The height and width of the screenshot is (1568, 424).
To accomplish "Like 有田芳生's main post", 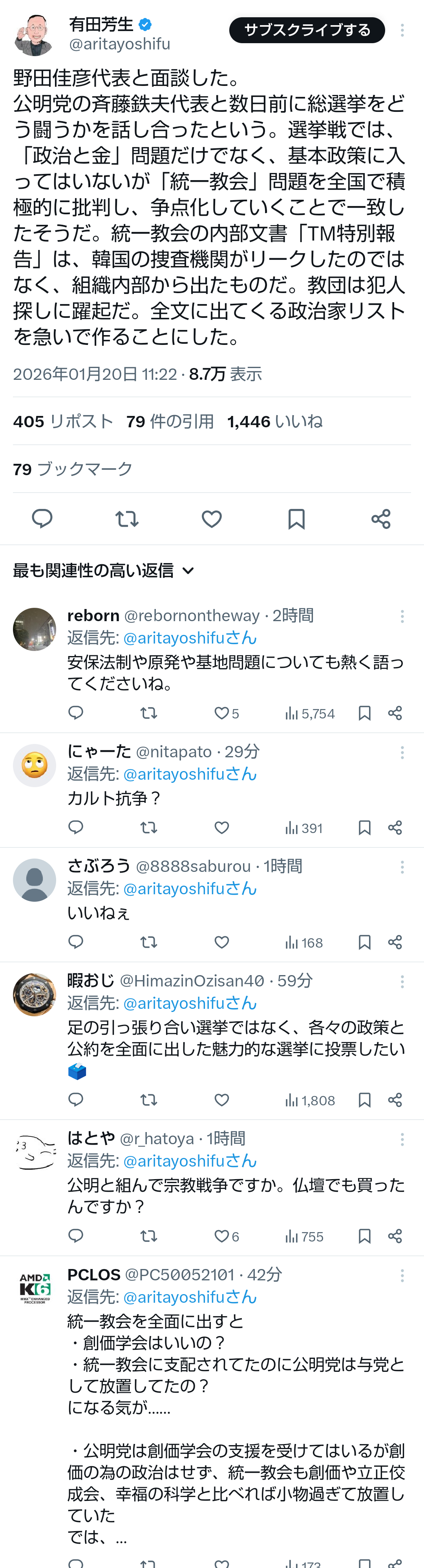I will [x=211, y=519].
